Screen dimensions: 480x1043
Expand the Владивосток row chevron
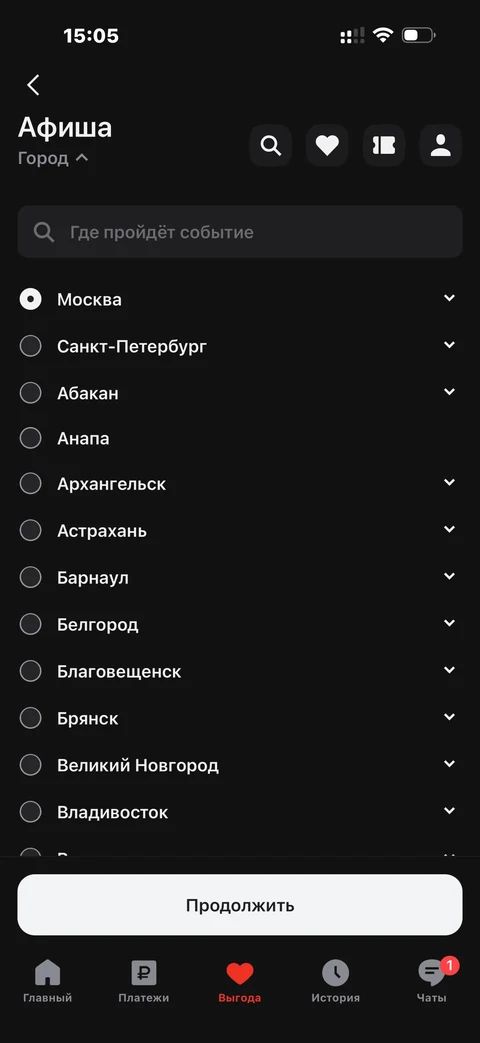(x=449, y=811)
